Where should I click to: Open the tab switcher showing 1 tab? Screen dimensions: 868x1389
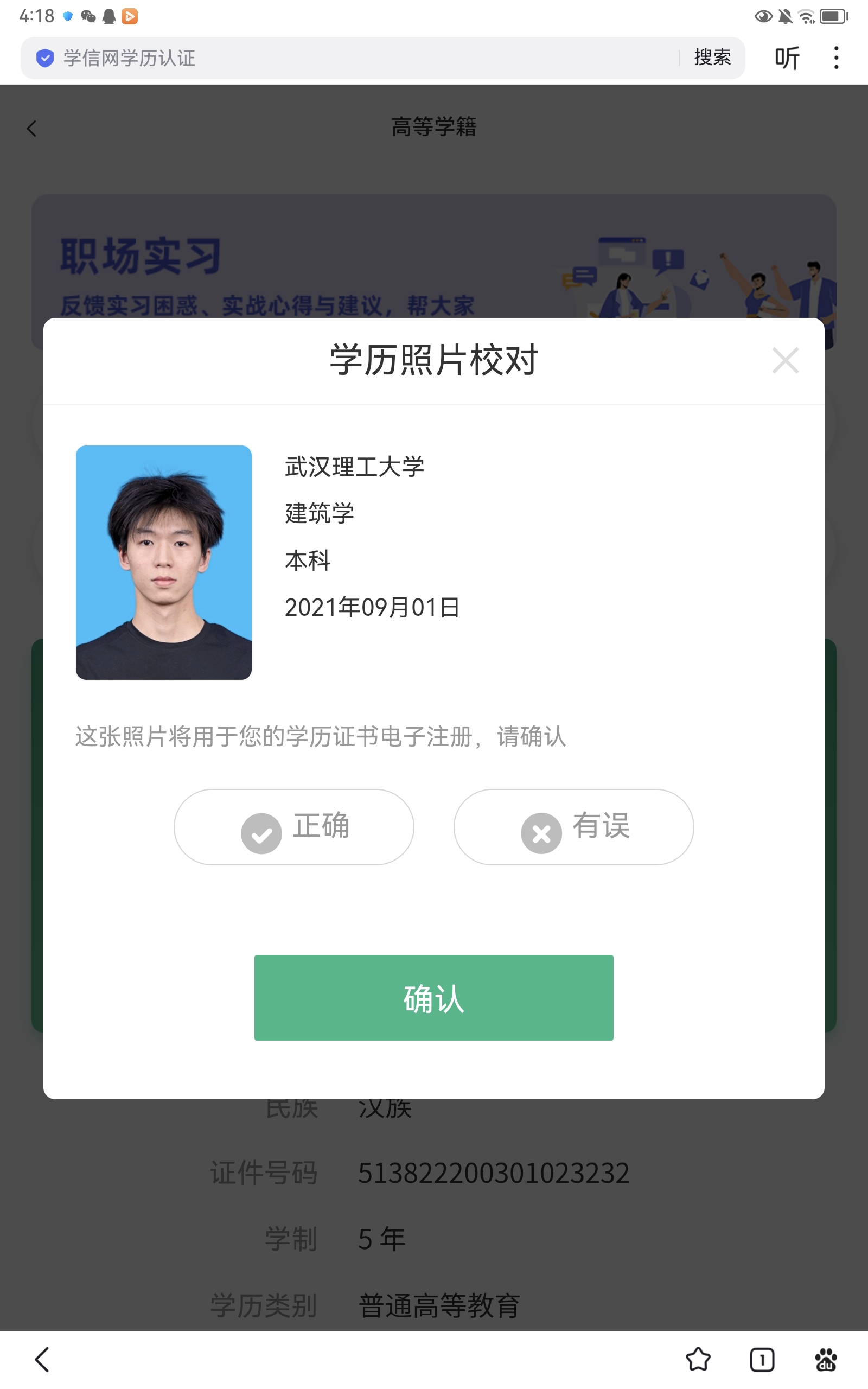point(762,1360)
